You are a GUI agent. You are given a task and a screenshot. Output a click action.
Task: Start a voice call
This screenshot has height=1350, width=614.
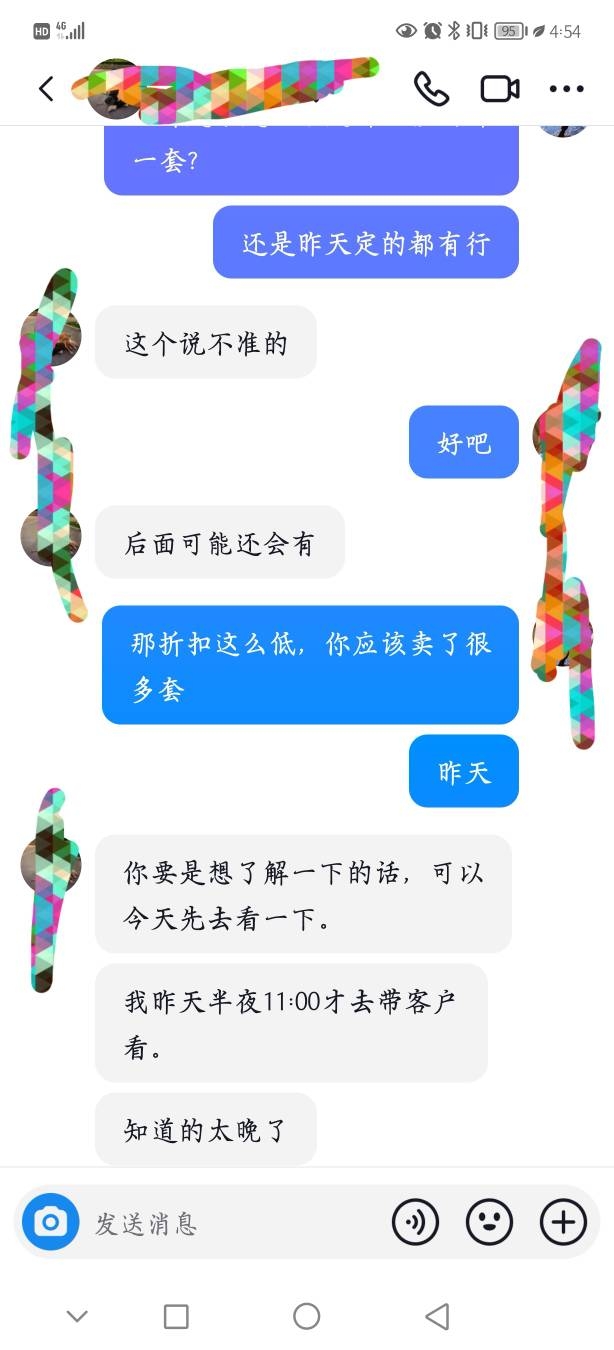(431, 89)
